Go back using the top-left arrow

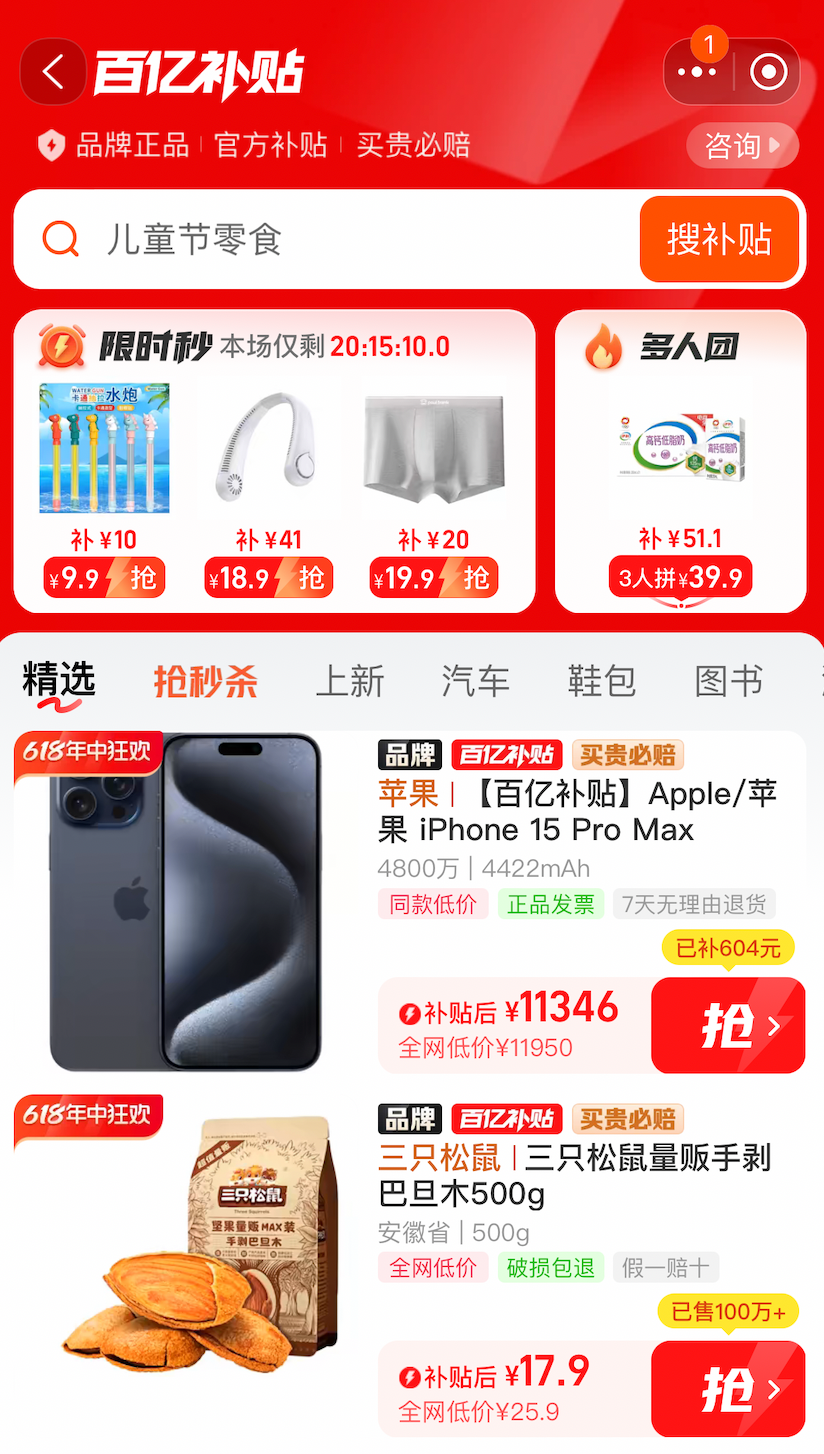pos(53,72)
